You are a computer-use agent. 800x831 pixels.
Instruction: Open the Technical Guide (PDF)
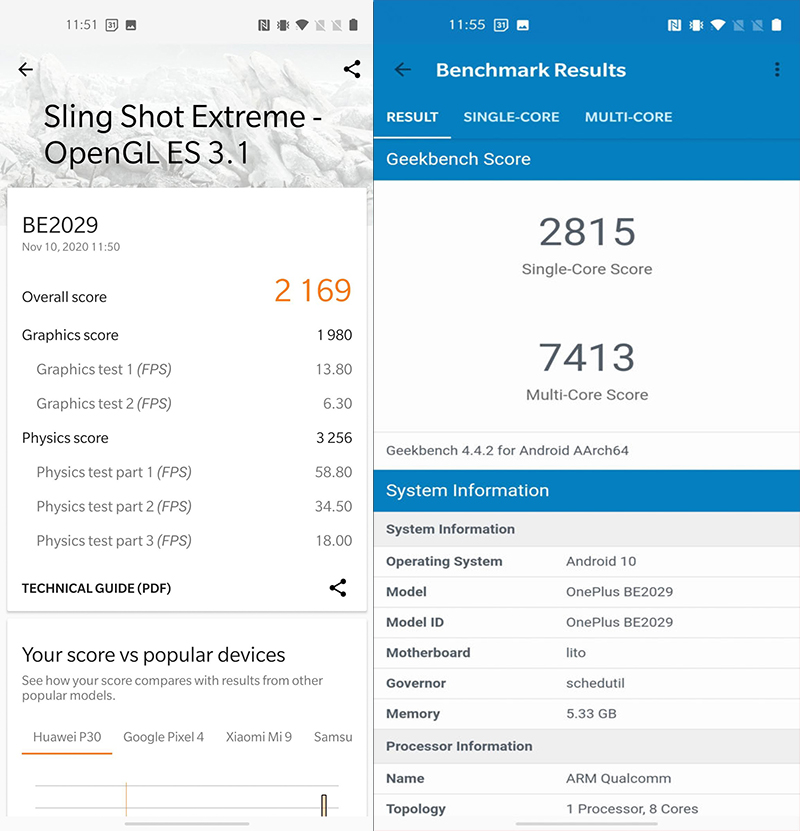click(x=96, y=588)
